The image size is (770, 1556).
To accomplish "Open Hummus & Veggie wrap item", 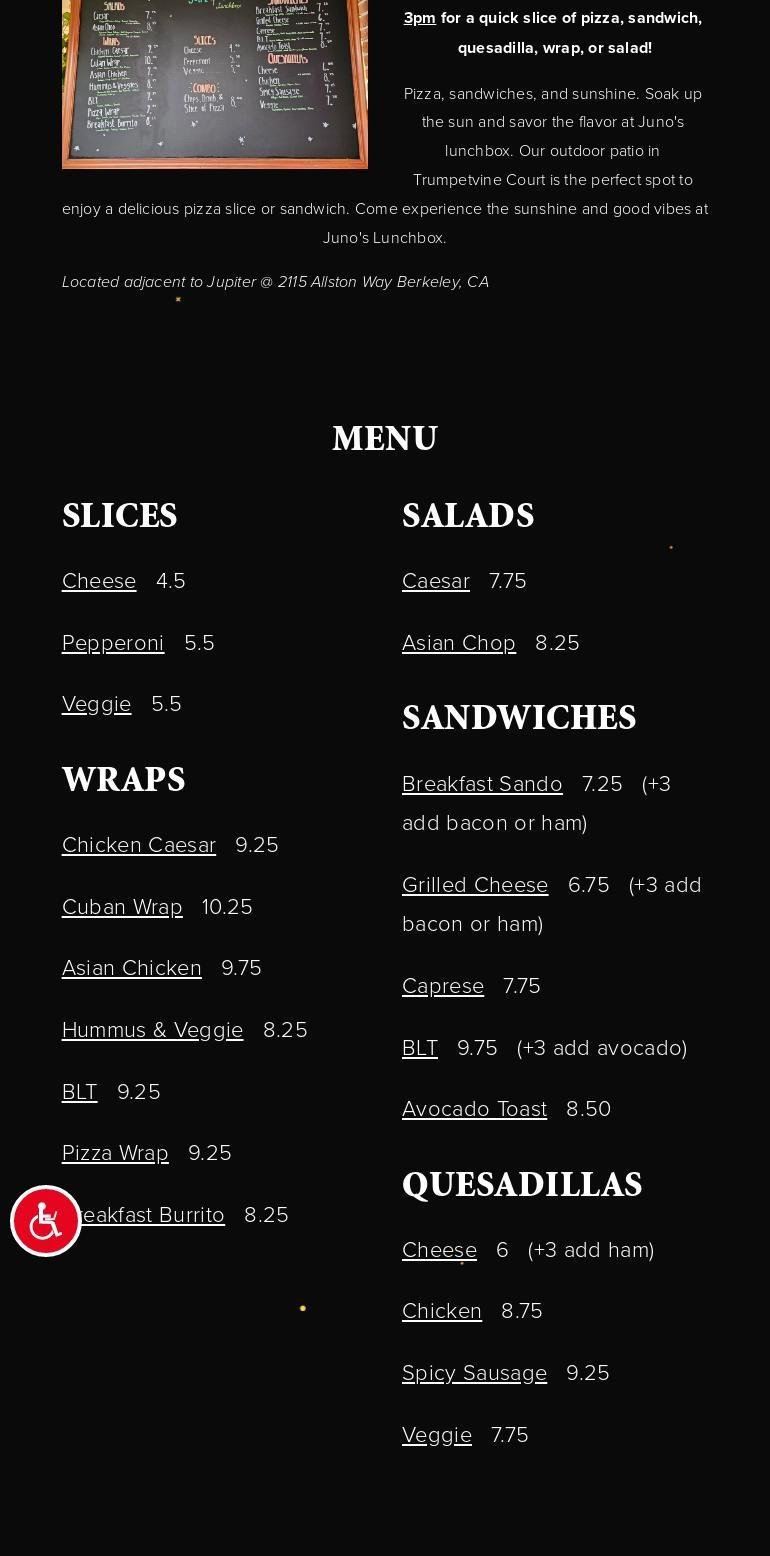I will click(x=152, y=1030).
